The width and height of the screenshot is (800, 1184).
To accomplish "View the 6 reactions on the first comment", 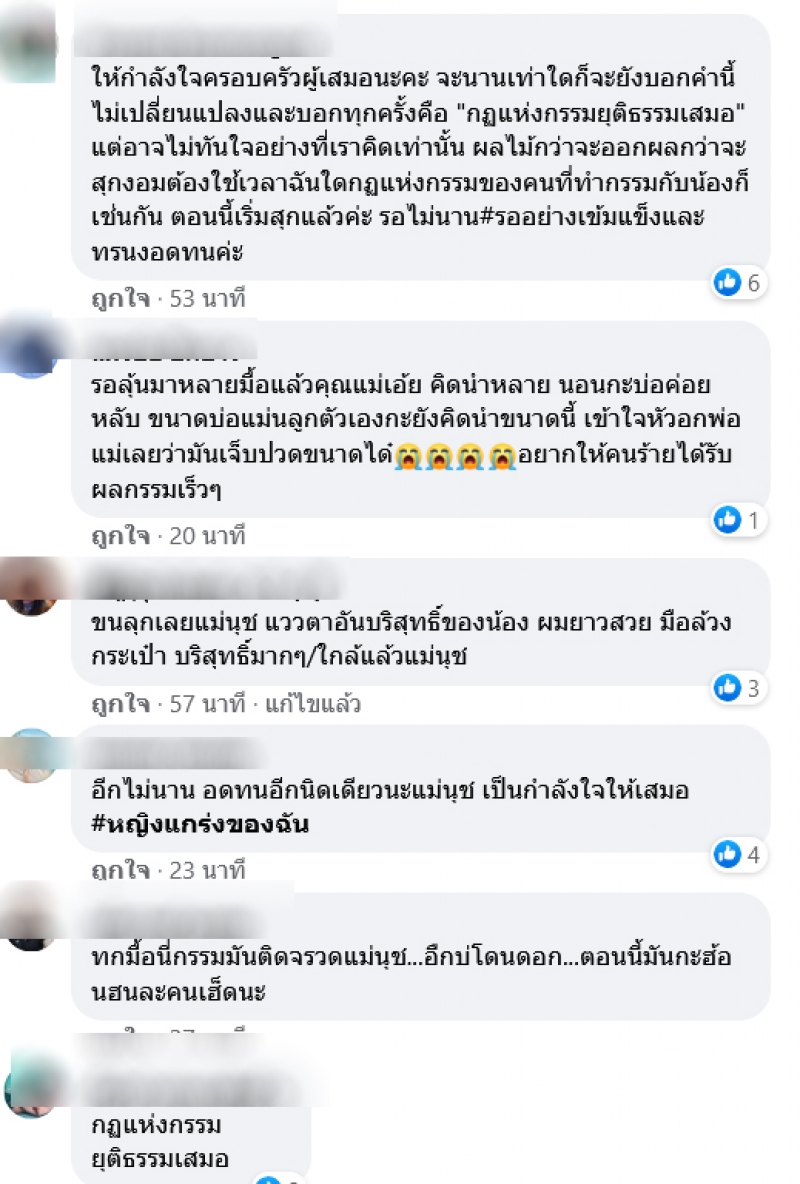I will [738, 283].
